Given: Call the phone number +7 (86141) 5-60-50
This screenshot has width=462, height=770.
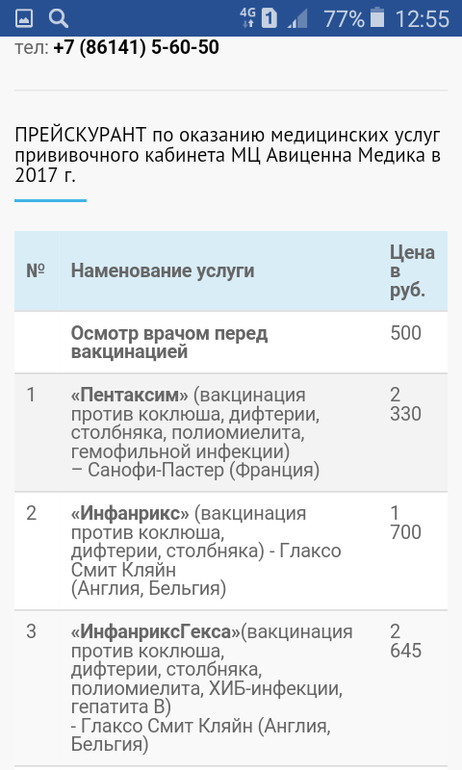Looking at the screenshot, I should click(136, 48).
